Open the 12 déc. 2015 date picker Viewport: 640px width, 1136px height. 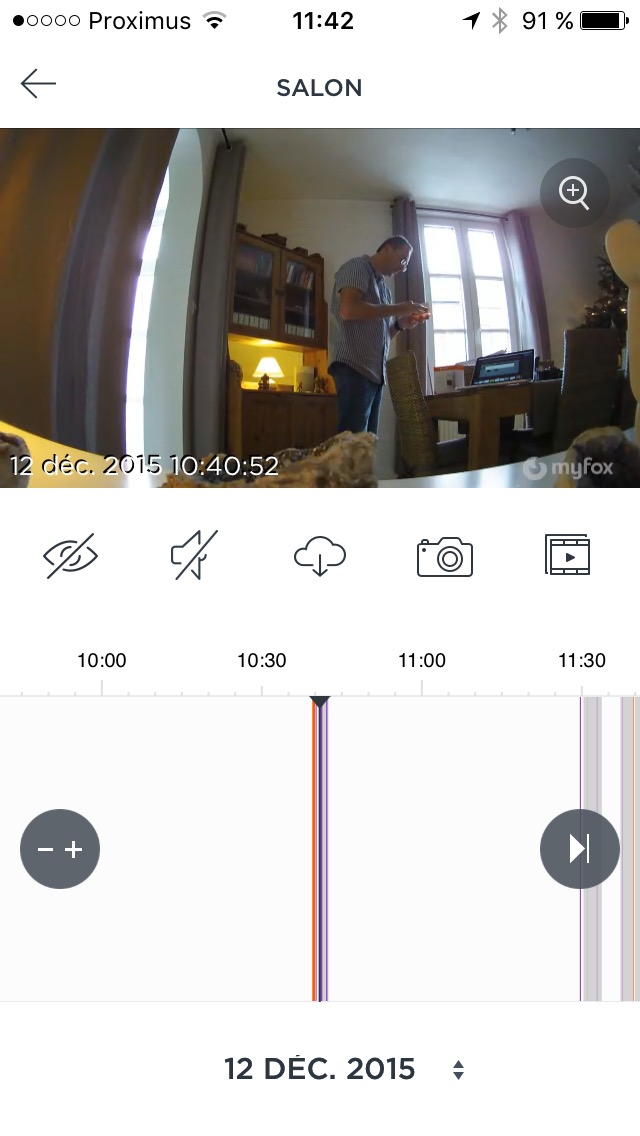[x=343, y=1069]
